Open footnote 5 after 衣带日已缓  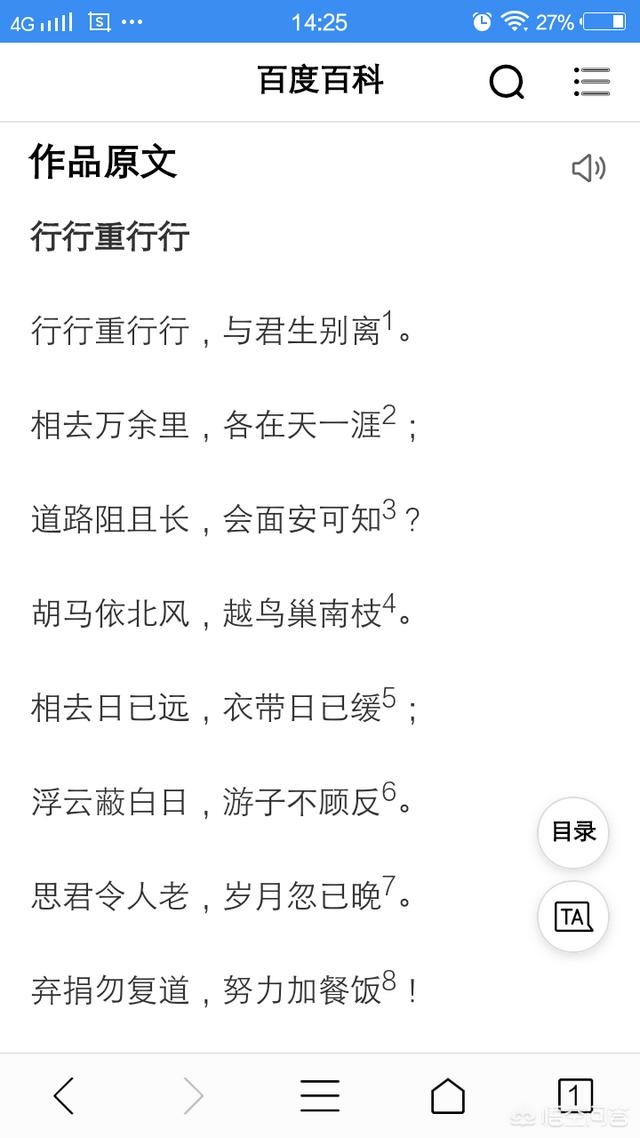[389, 699]
